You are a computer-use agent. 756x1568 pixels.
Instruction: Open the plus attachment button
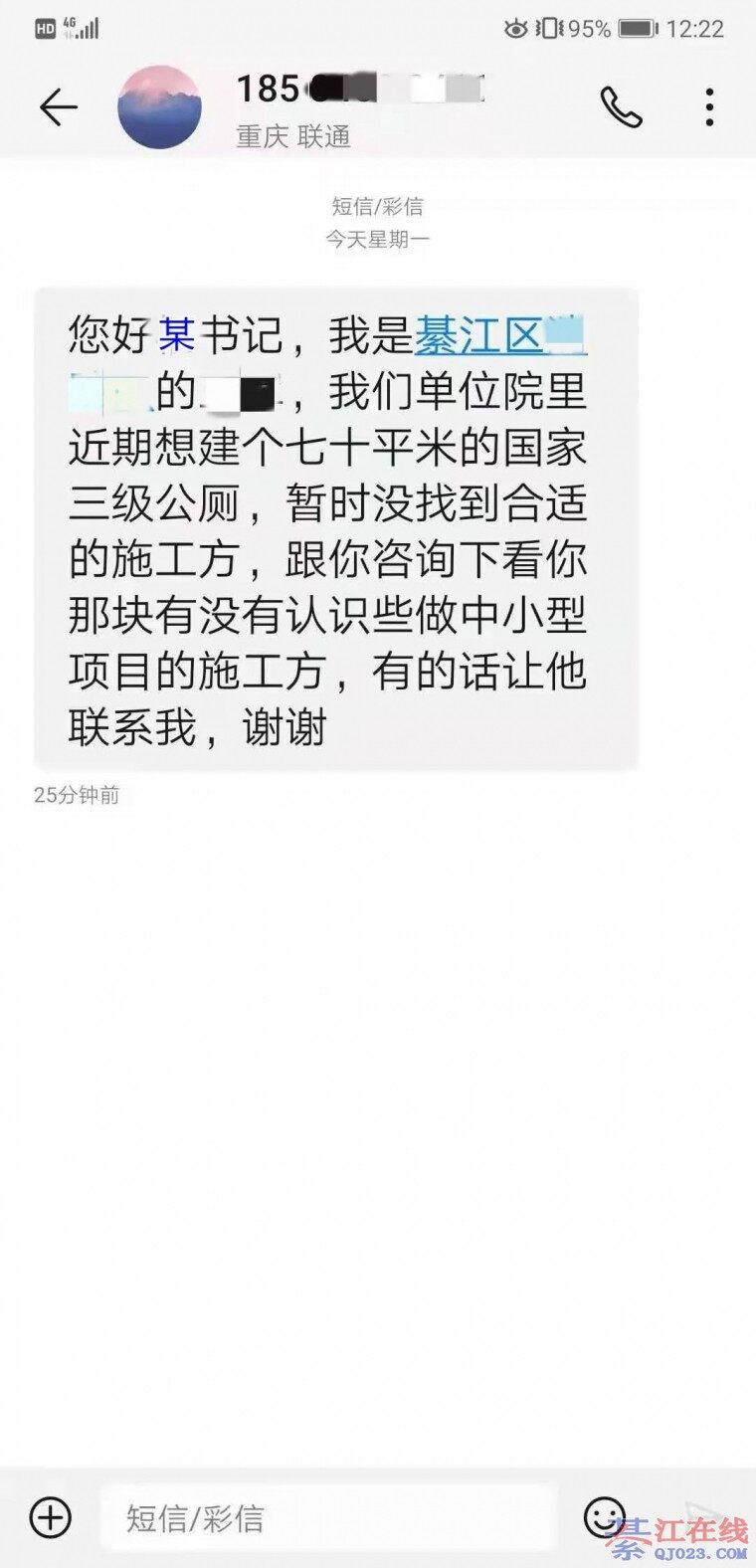tap(51, 1517)
